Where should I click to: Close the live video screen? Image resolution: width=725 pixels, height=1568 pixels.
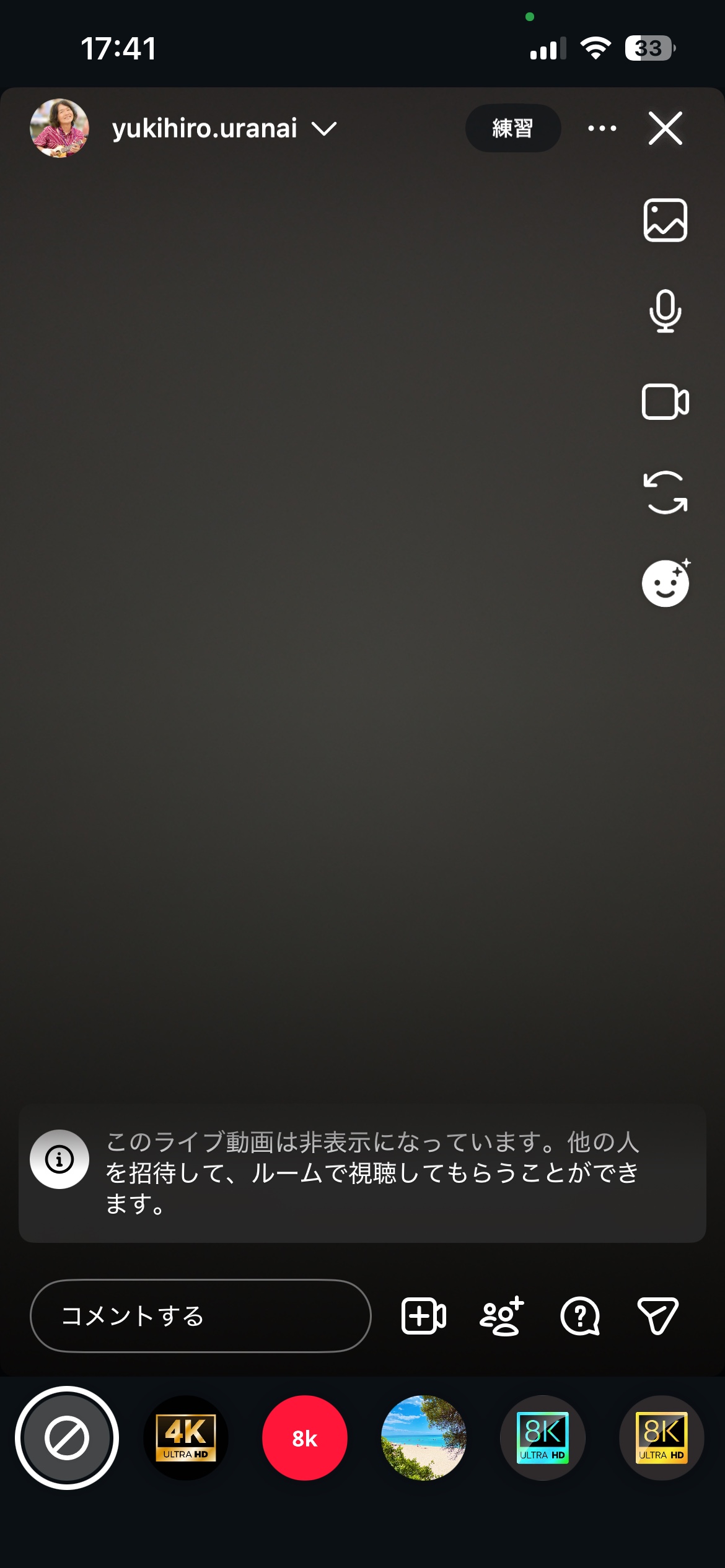(665, 128)
